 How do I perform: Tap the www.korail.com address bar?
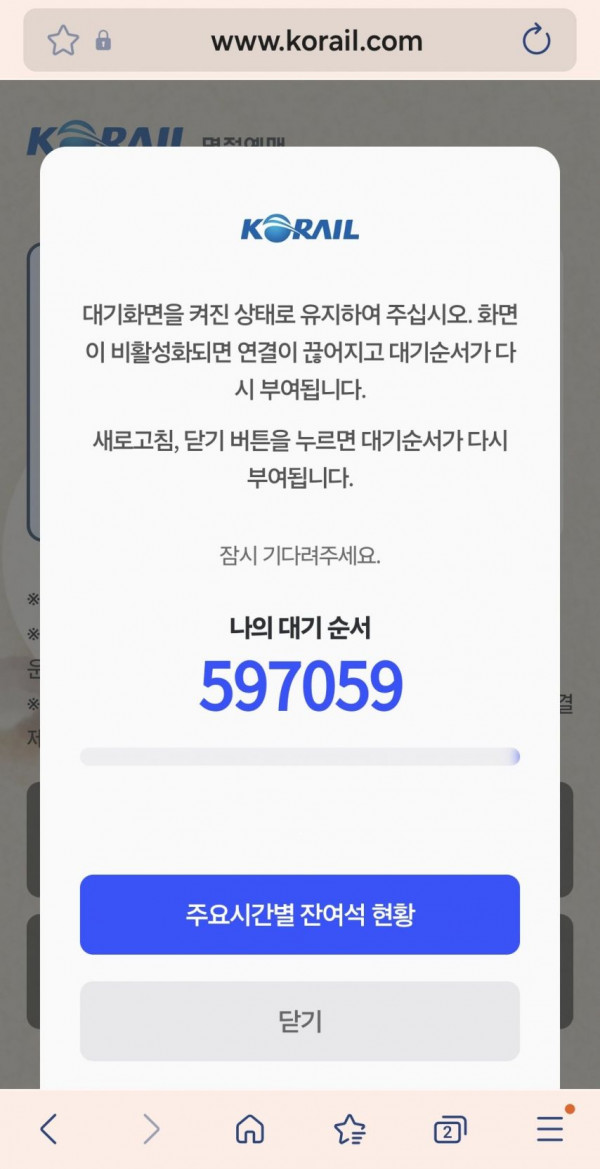coord(316,41)
